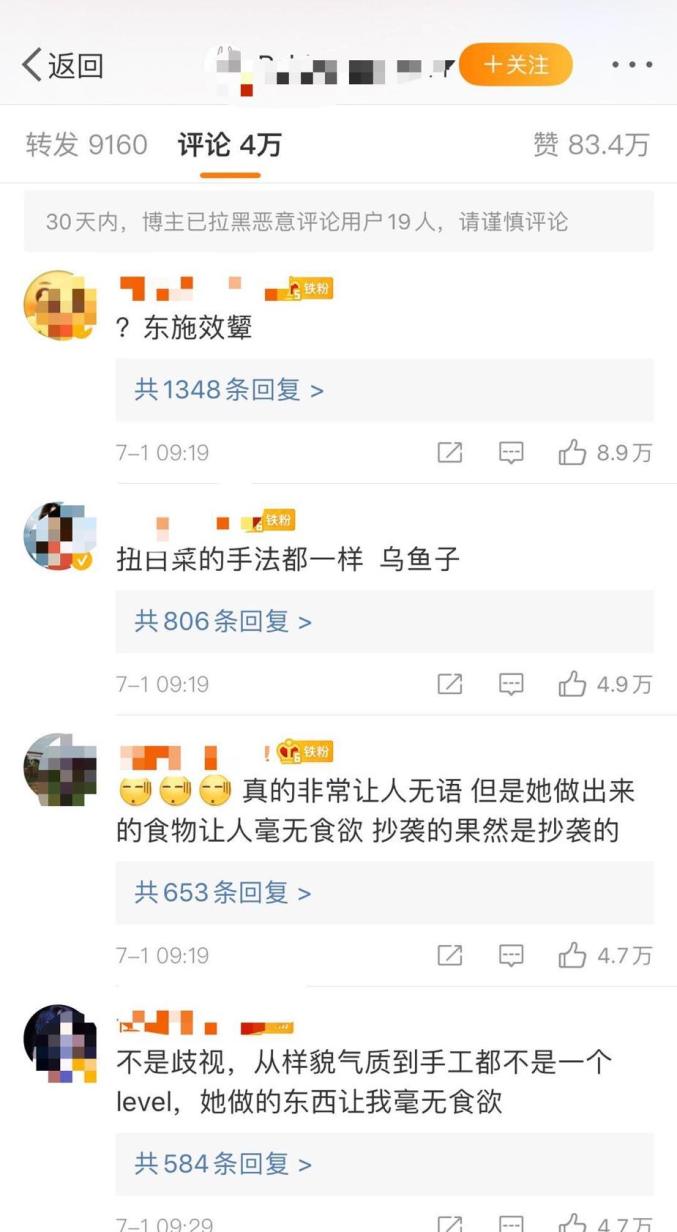This screenshot has height=1232, width=677.
Task: Open avatar of the 不是歧视 commenter
Action: click(60, 1044)
